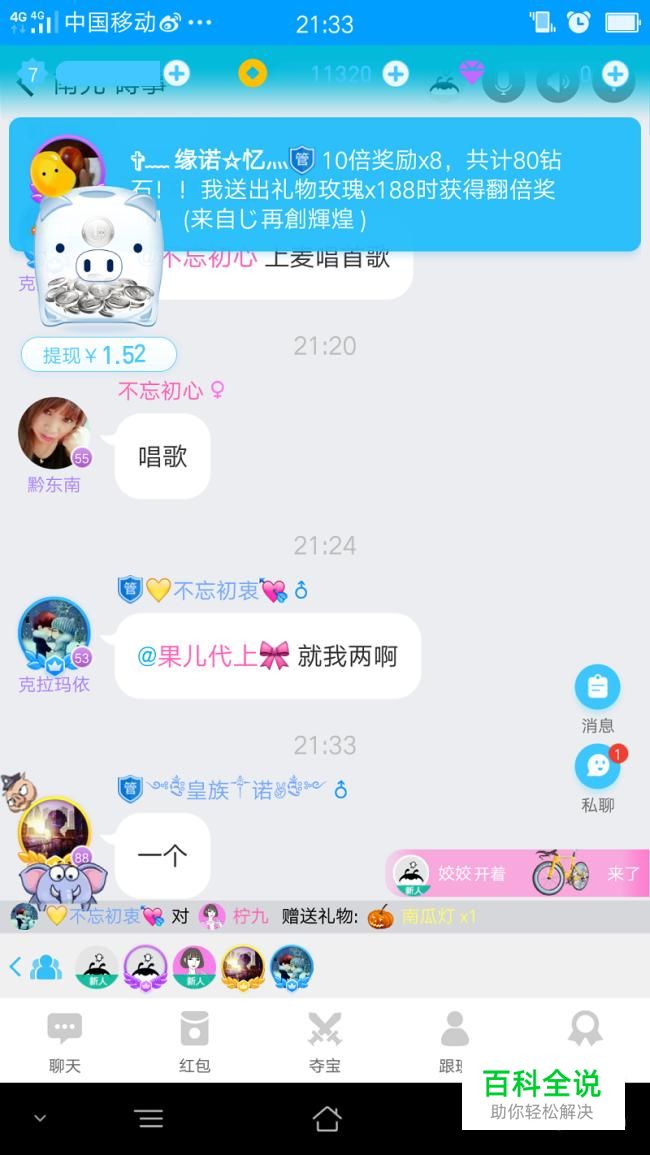Open the member list people icon
650x1155 pixels.
(x=46, y=966)
